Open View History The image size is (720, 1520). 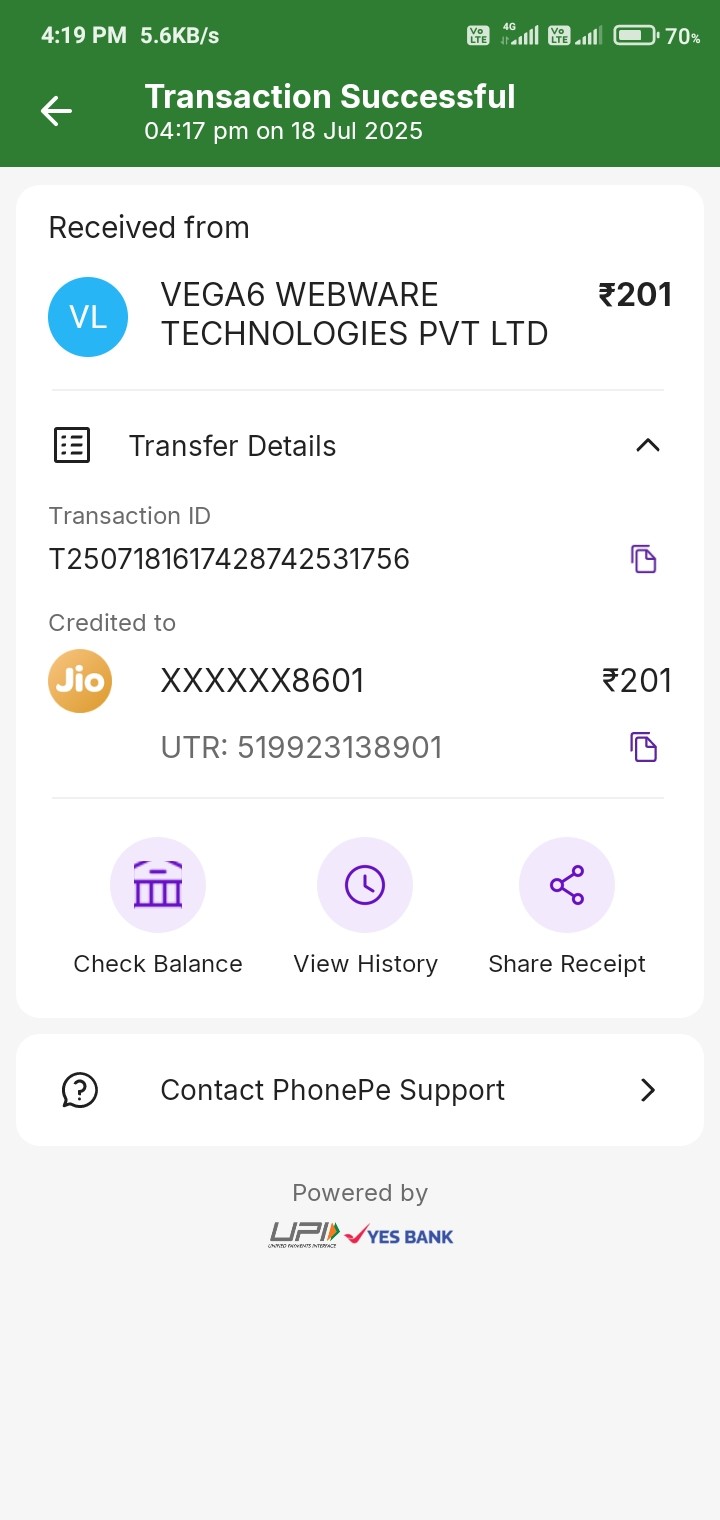point(365,886)
